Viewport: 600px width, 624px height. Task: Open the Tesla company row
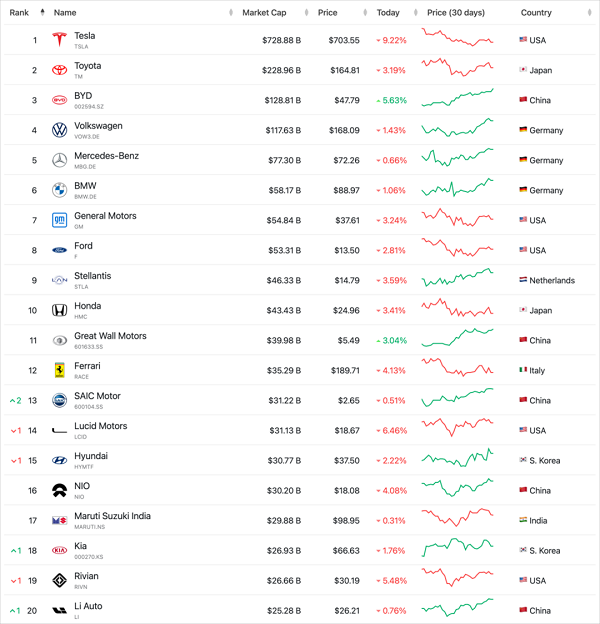click(x=85, y=36)
